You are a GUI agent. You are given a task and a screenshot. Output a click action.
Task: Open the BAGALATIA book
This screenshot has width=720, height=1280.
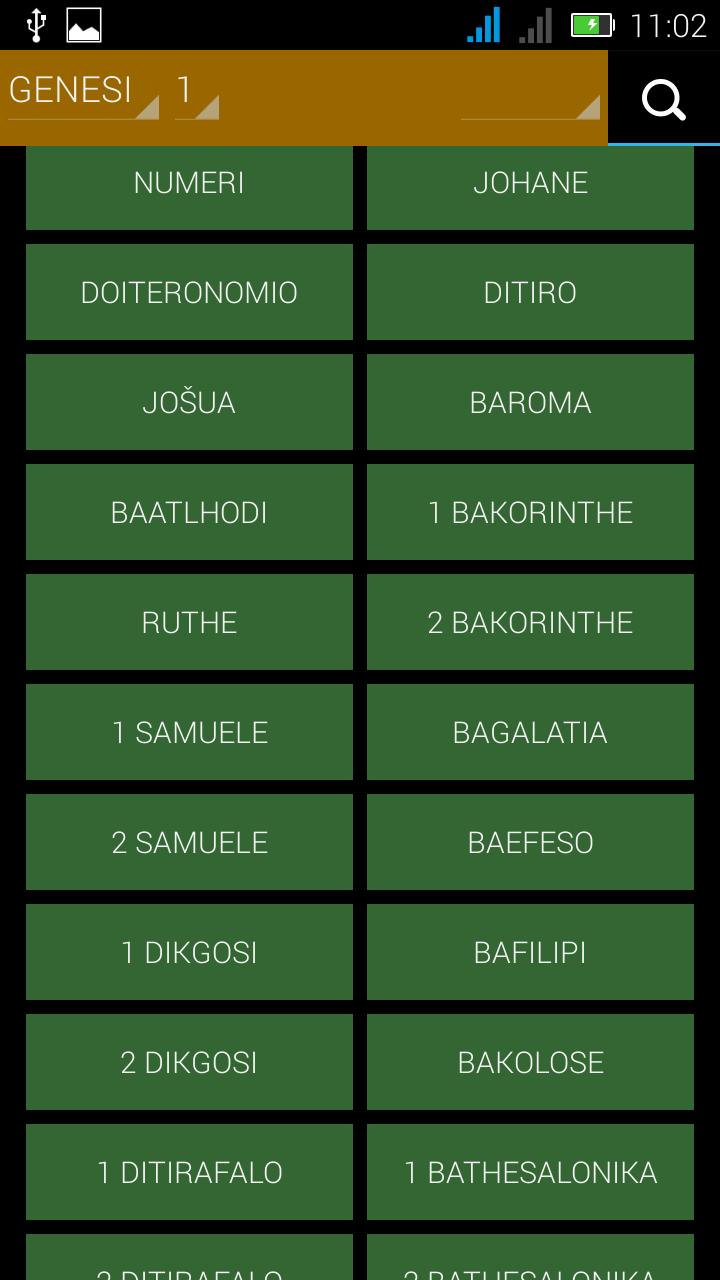click(530, 732)
